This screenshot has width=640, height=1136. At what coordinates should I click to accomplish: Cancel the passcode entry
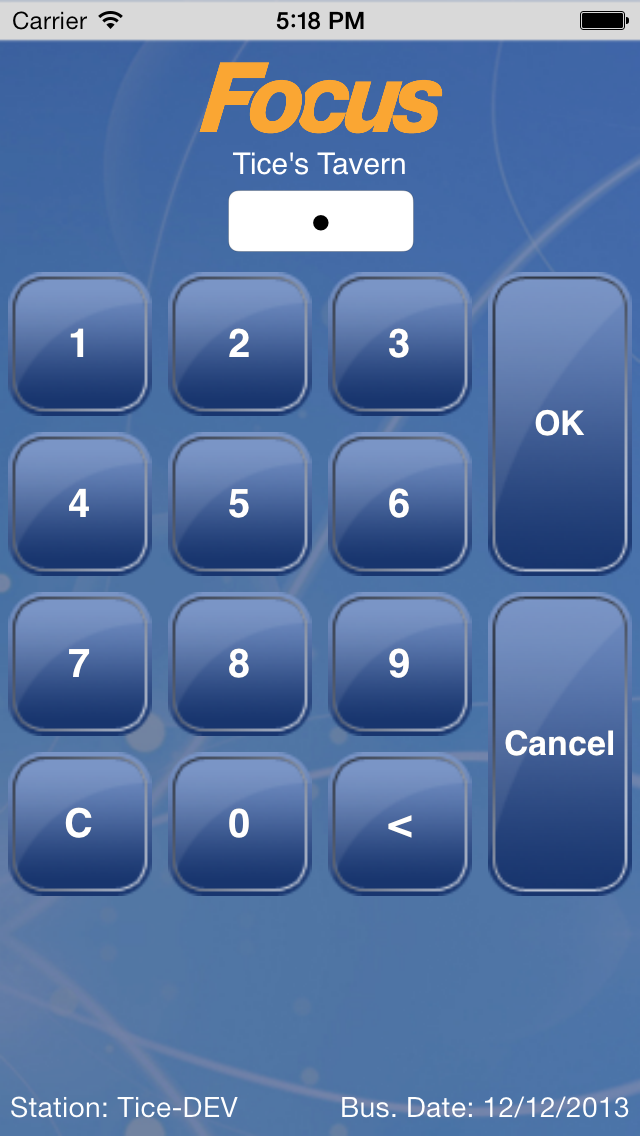pos(559,744)
